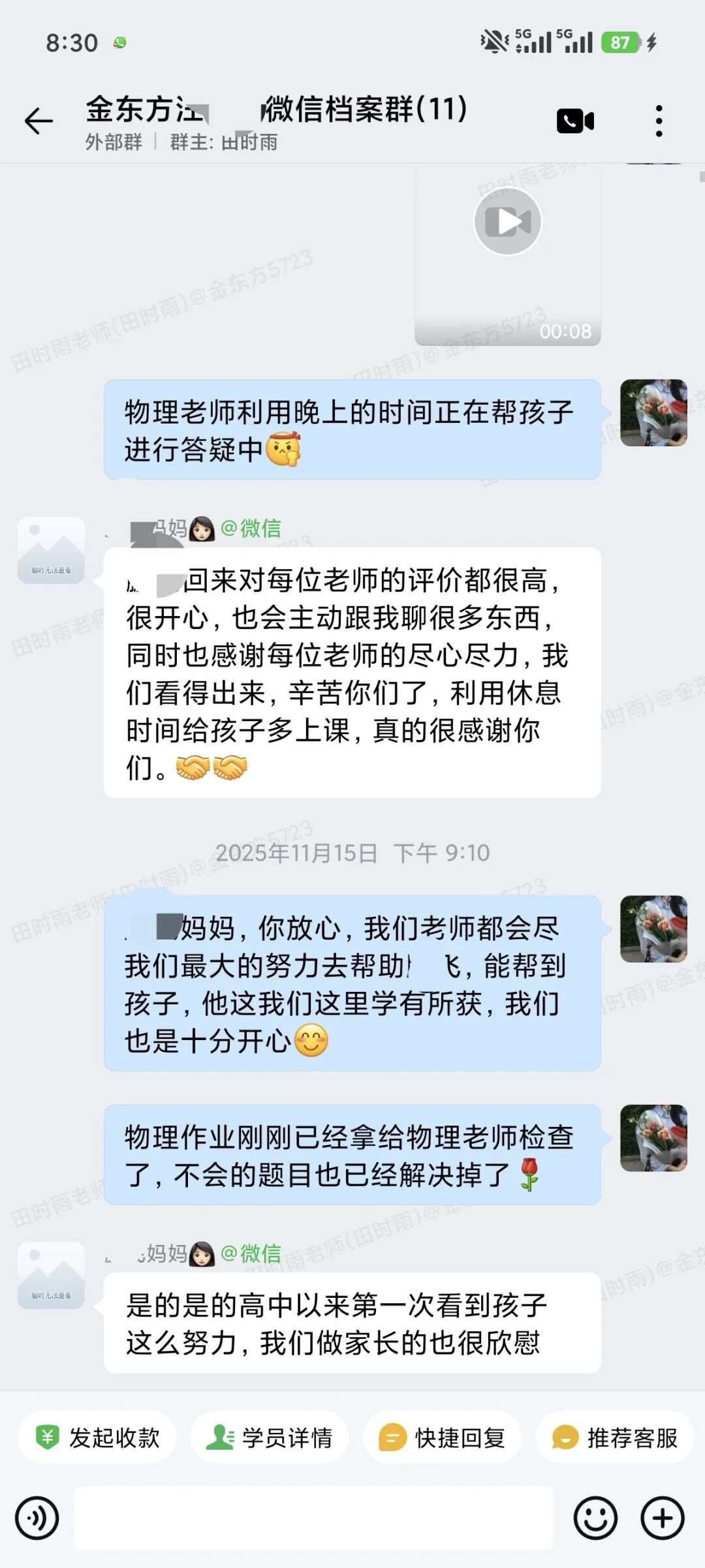This screenshot has width=705, height=1568.
Task: Open the three-dot overflow menu
Action: point(659,121)
